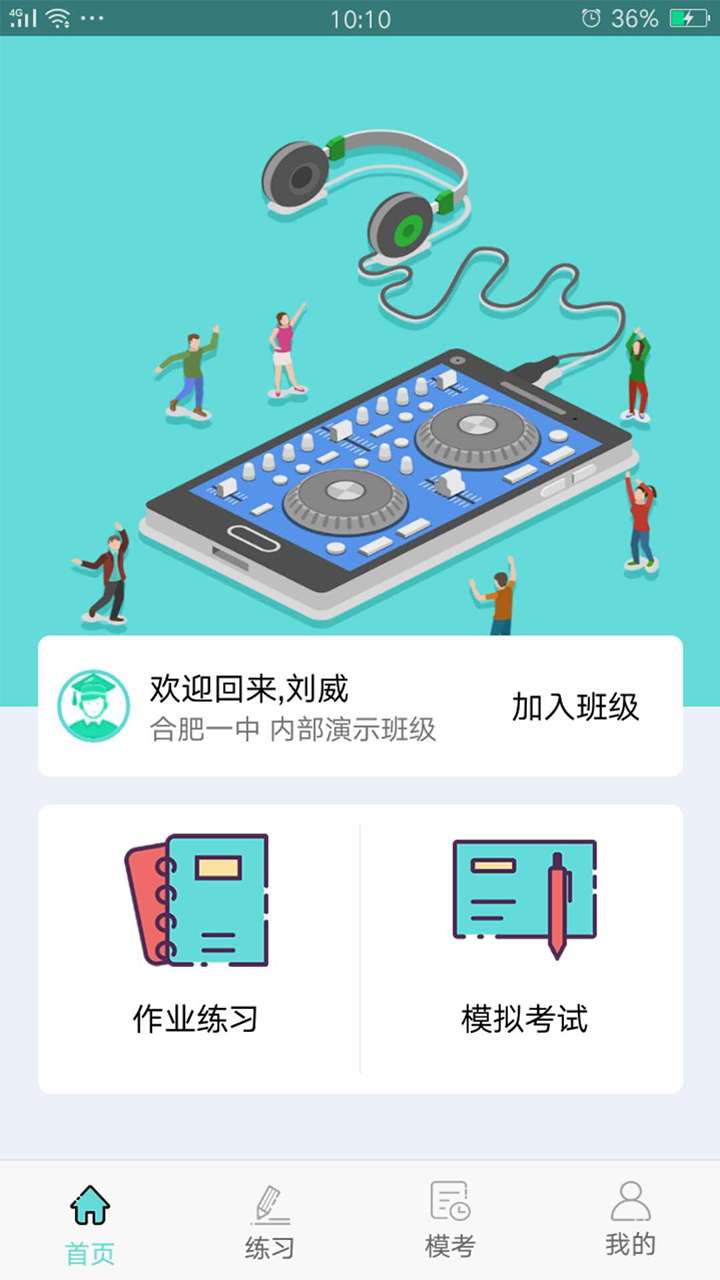This screenshot has height=1280, width=720.
Task: Switch to the 练习 tab
Action: (270, 1222)
